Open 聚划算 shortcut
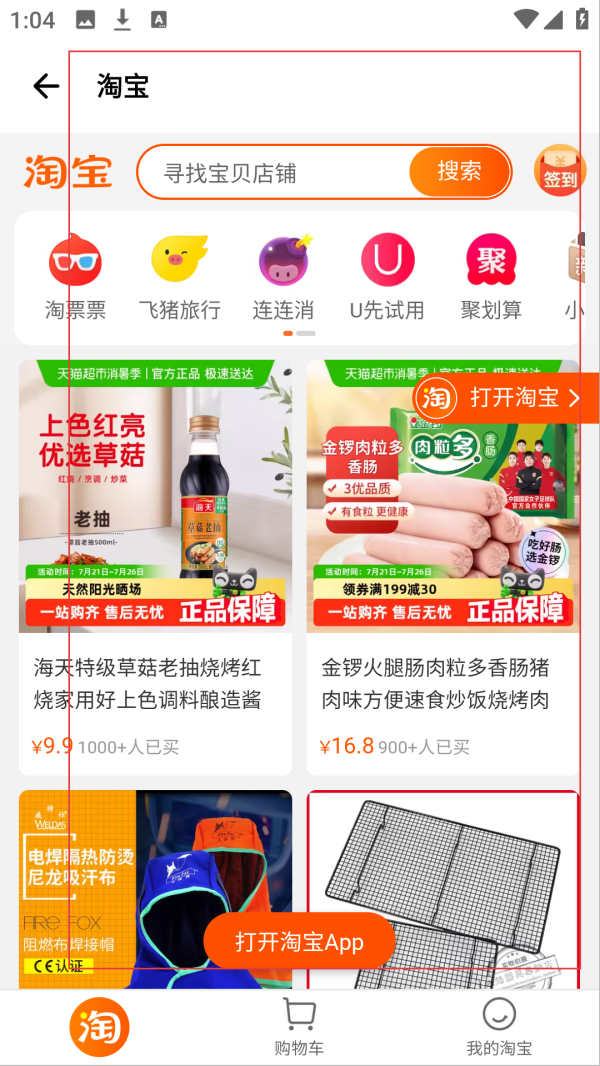 pos(491,277)
